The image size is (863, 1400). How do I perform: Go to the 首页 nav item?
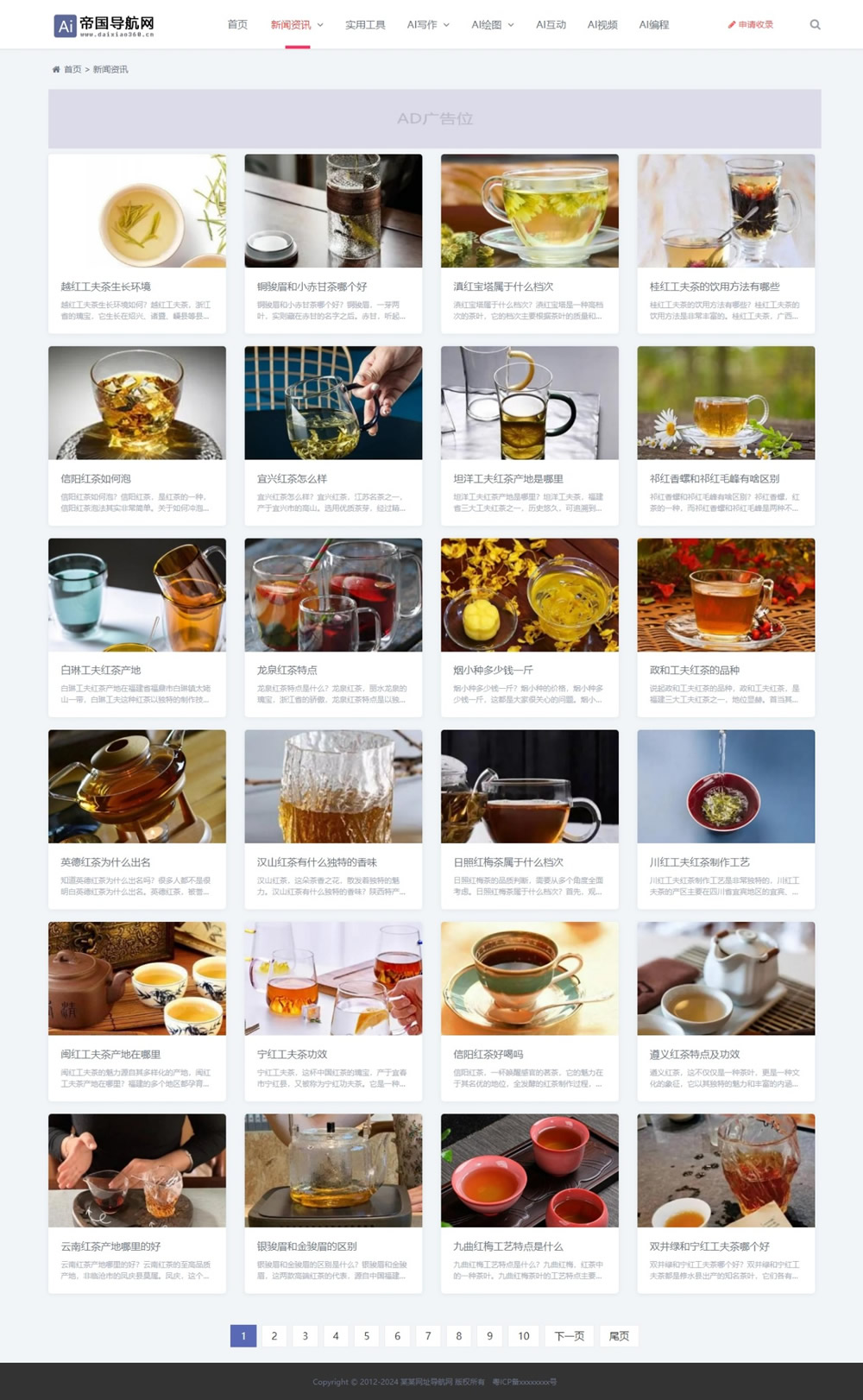pos(237,25)
